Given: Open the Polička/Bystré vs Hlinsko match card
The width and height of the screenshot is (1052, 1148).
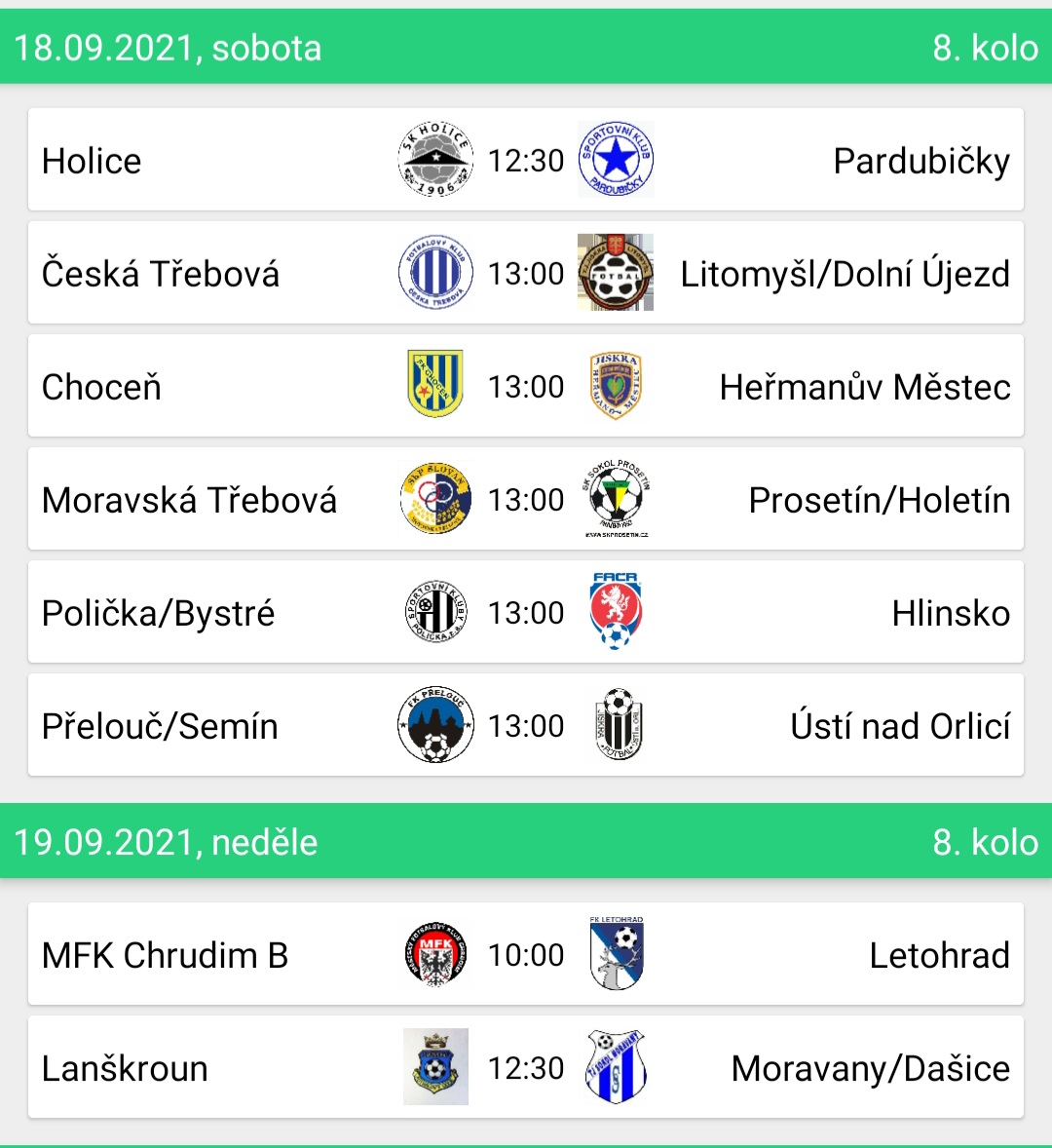Looking at the screenshot, I should click(526, 612).
